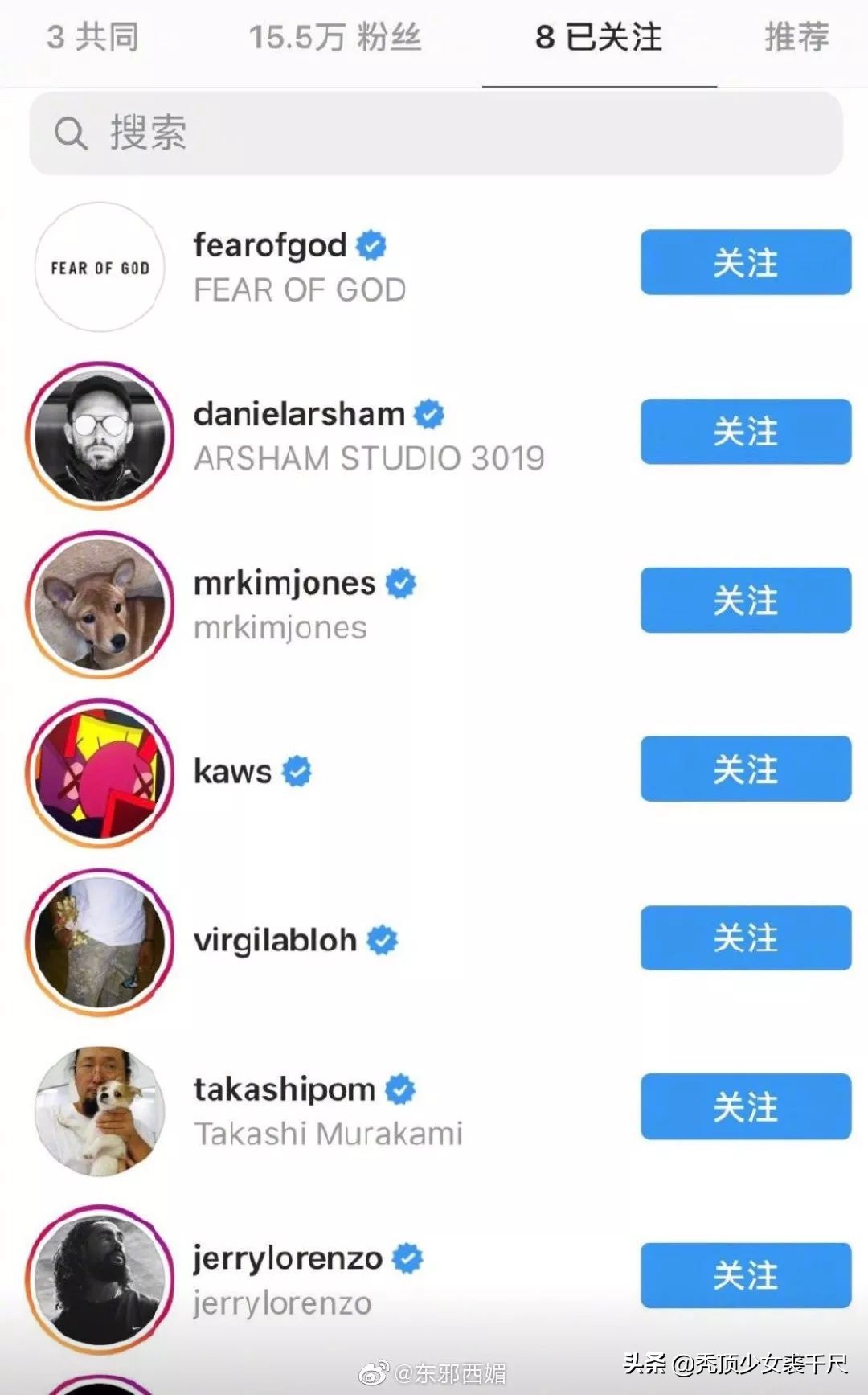Open Takashi Murakami's profile
Screen dimensions: 868x1395
(285, 1090)
